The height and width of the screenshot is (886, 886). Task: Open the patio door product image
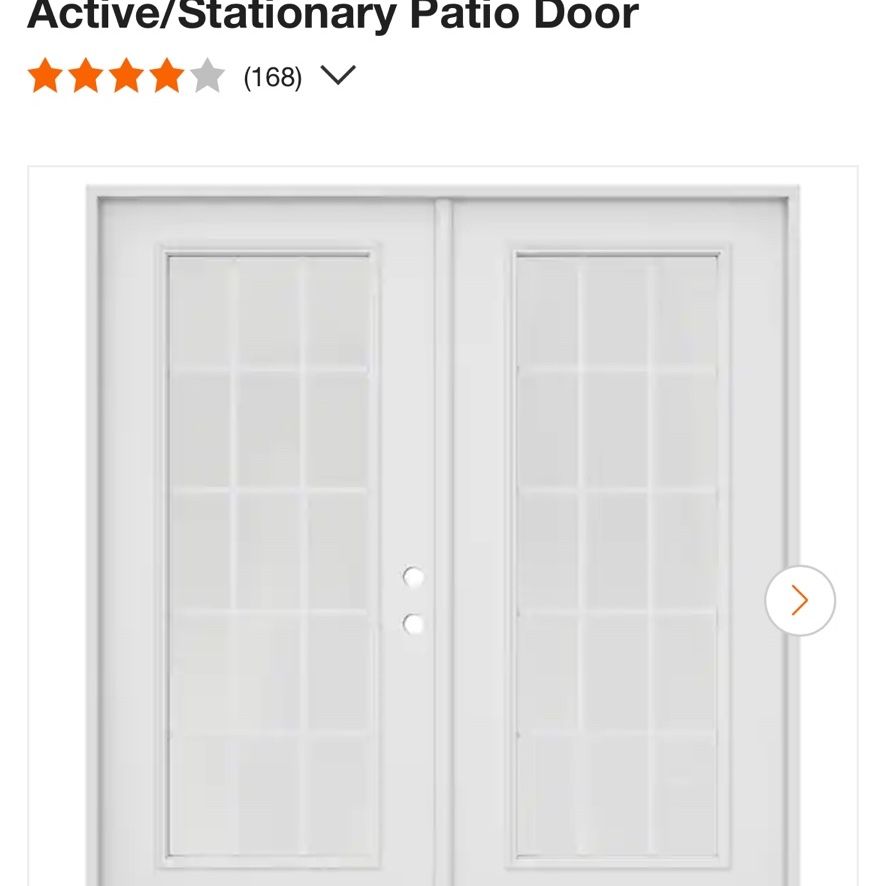click(x=442, y=535)
